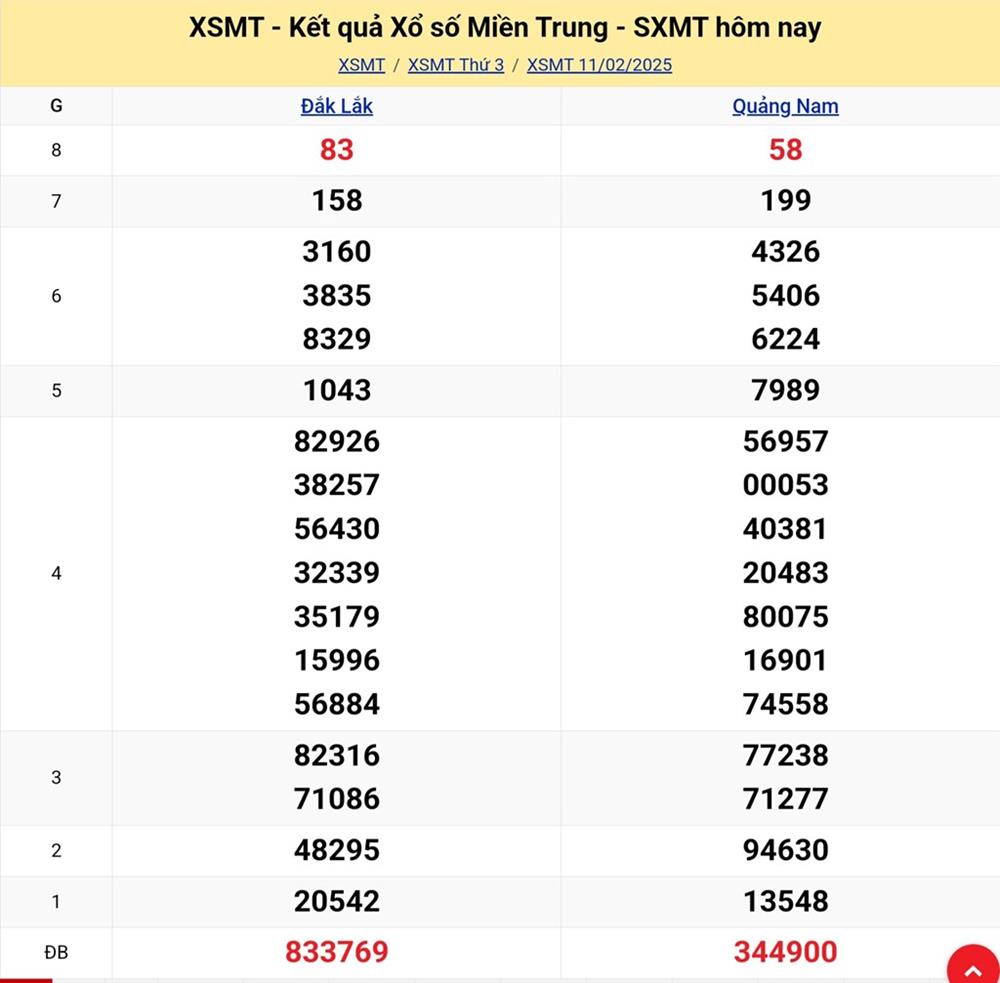Open the XSMT 11/02/2025 link

[x=599, y=65]
